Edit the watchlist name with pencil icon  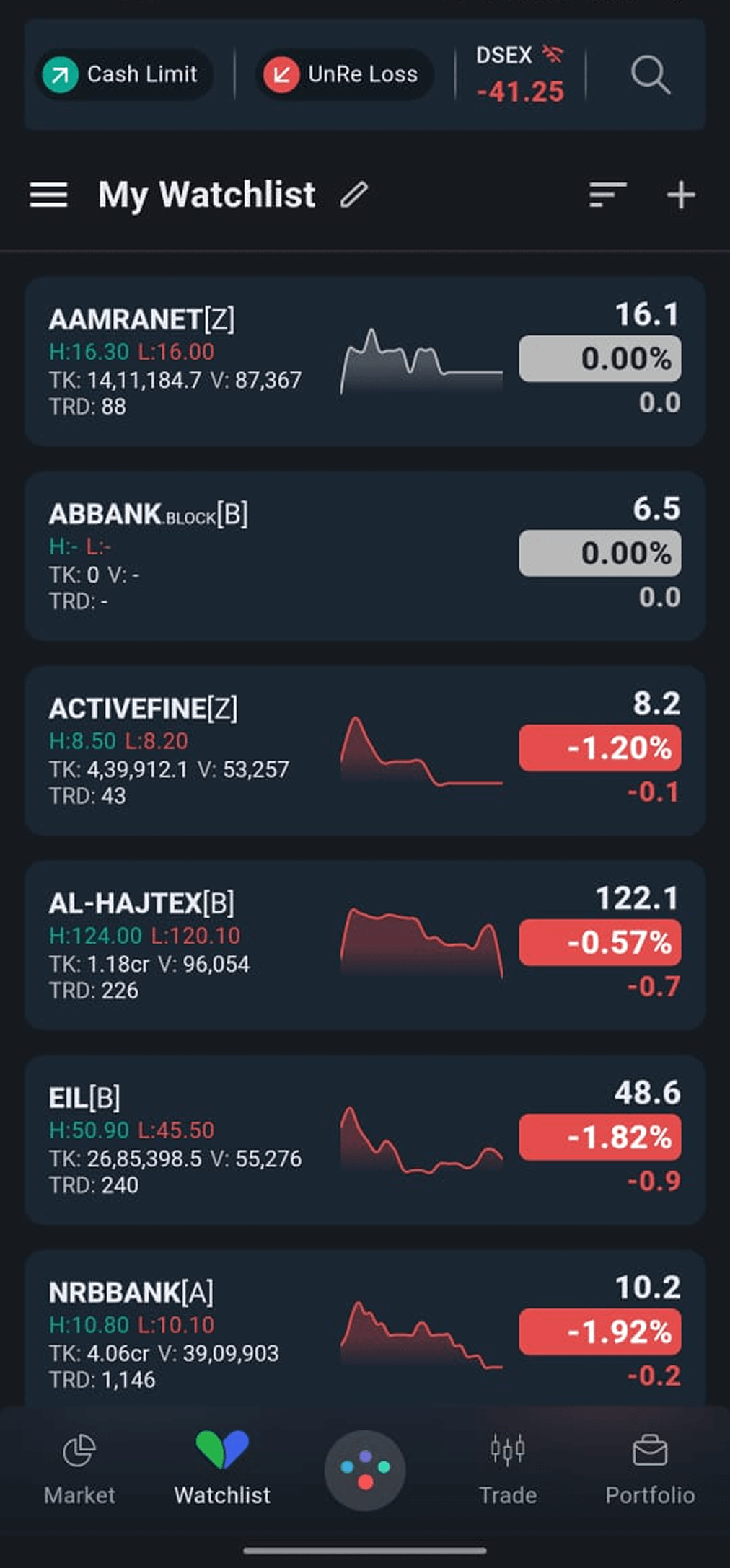pos(354,195)
